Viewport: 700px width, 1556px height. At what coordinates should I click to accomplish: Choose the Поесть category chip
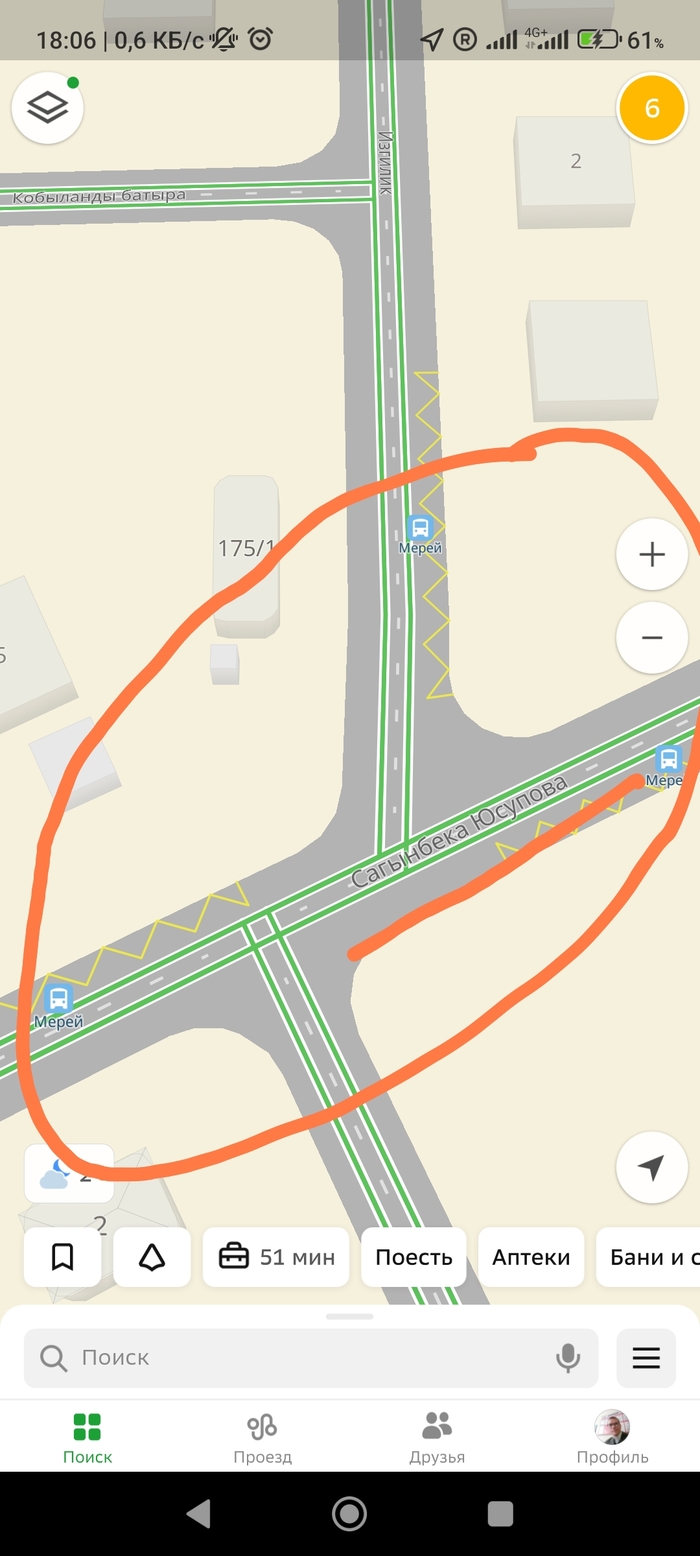[x=413, y=1257]
